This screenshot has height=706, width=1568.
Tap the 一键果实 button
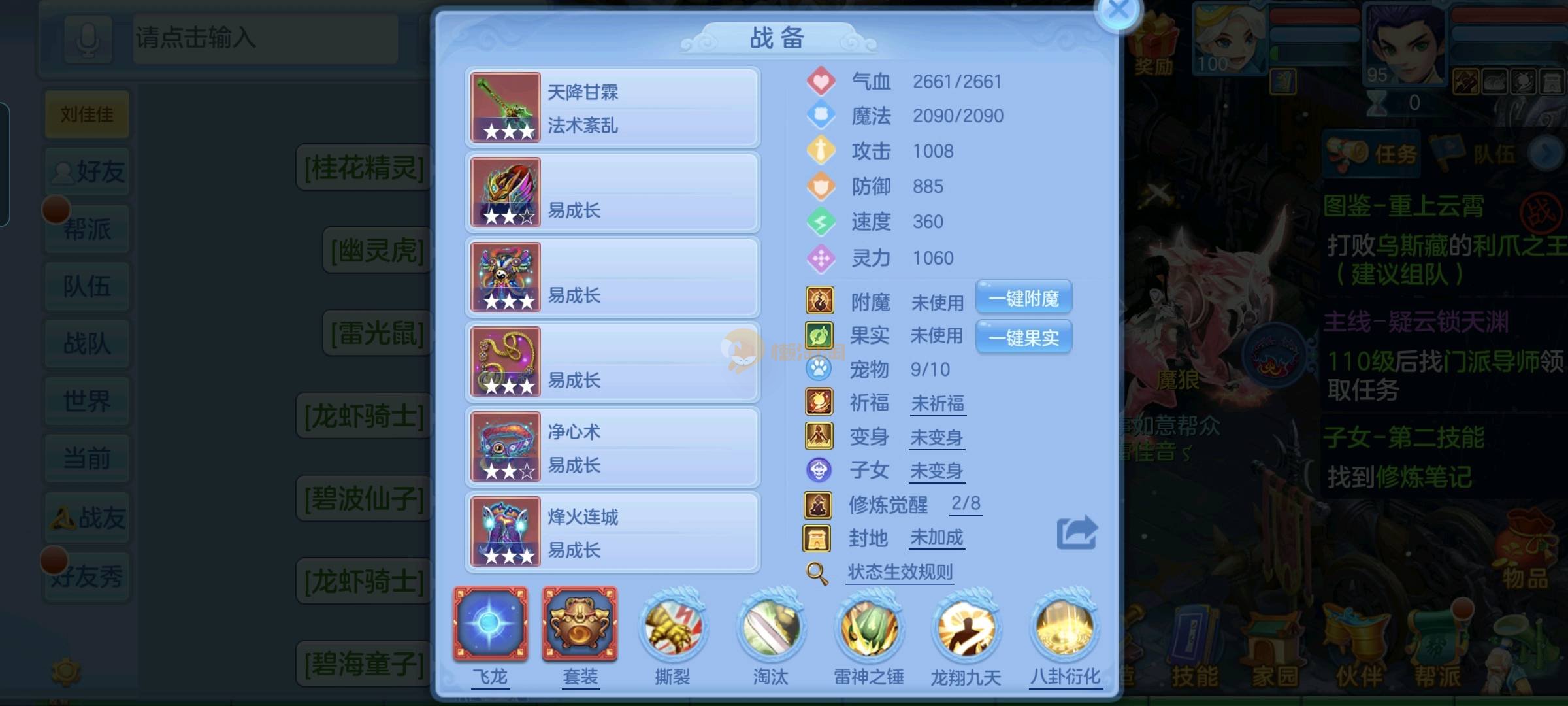click(1023, 337)
